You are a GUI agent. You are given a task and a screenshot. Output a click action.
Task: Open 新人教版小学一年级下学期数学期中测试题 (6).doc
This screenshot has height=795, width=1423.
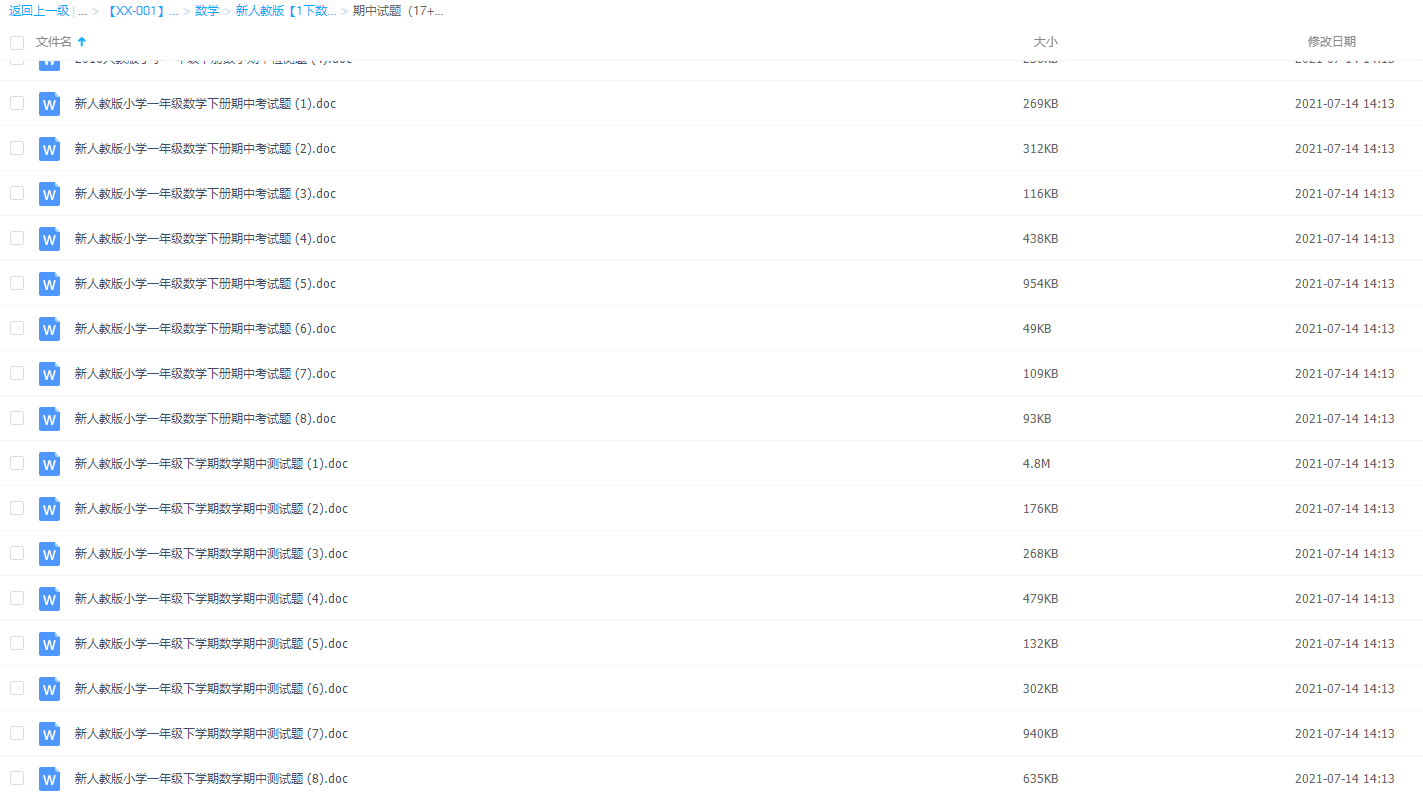pos(211,689)
